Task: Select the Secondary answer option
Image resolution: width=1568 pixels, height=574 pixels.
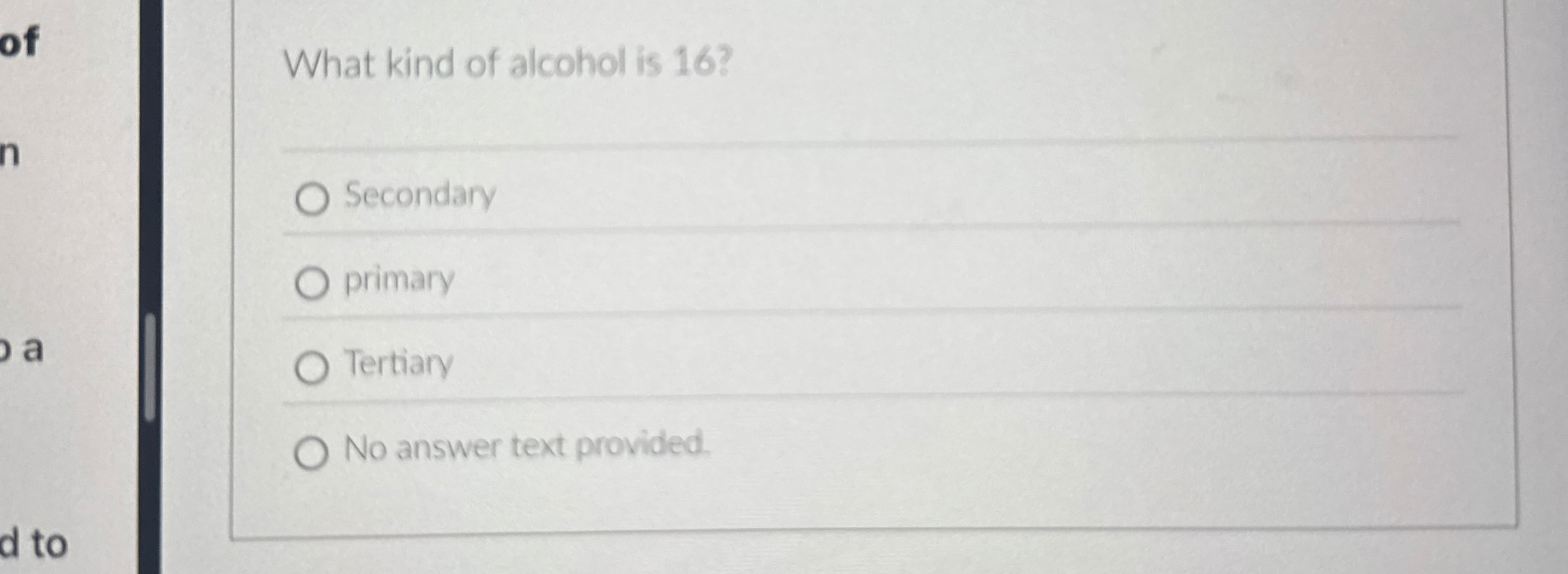Action: pyautogui.click(x=312, y=199)
